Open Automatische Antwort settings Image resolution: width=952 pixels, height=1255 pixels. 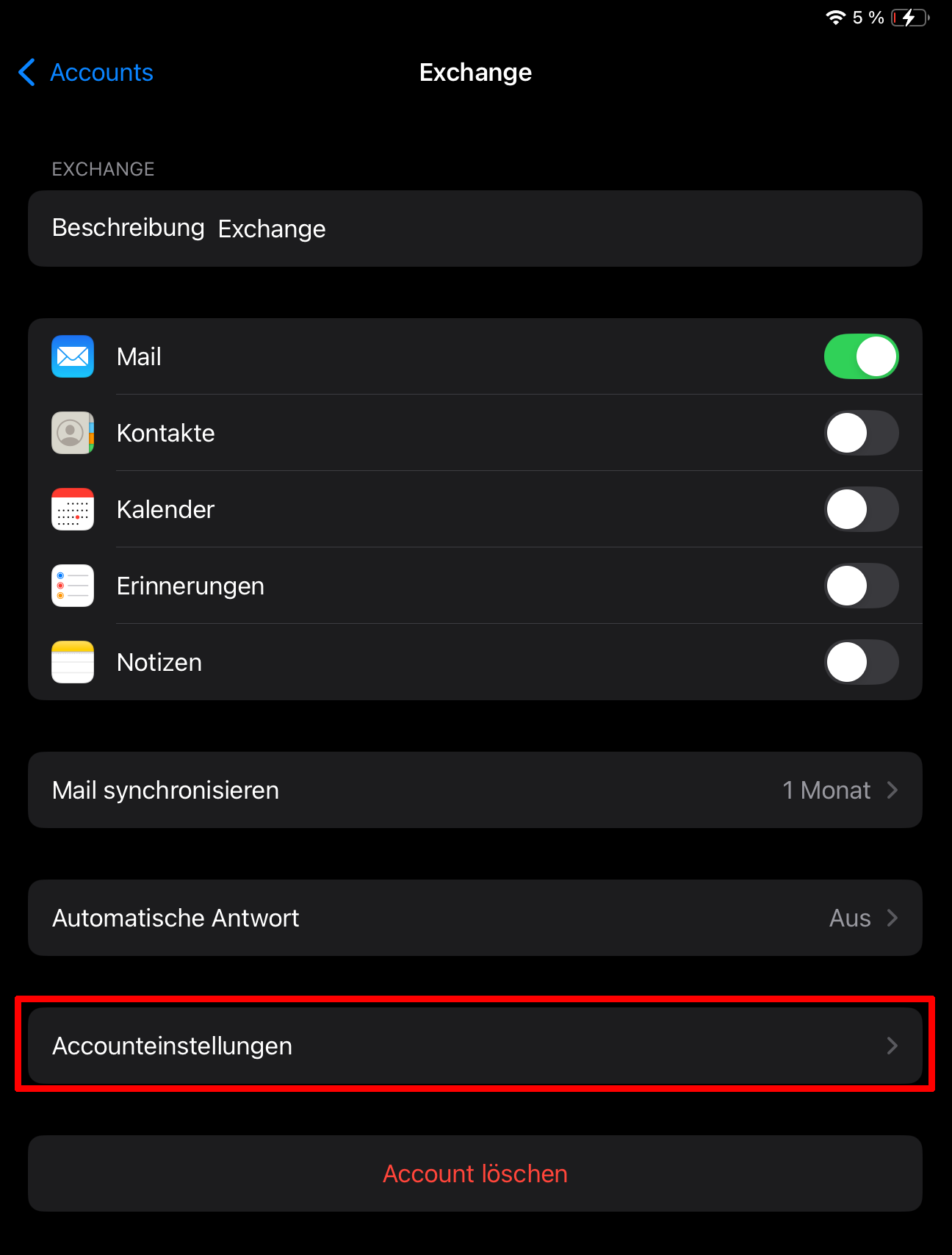point(475,918)
